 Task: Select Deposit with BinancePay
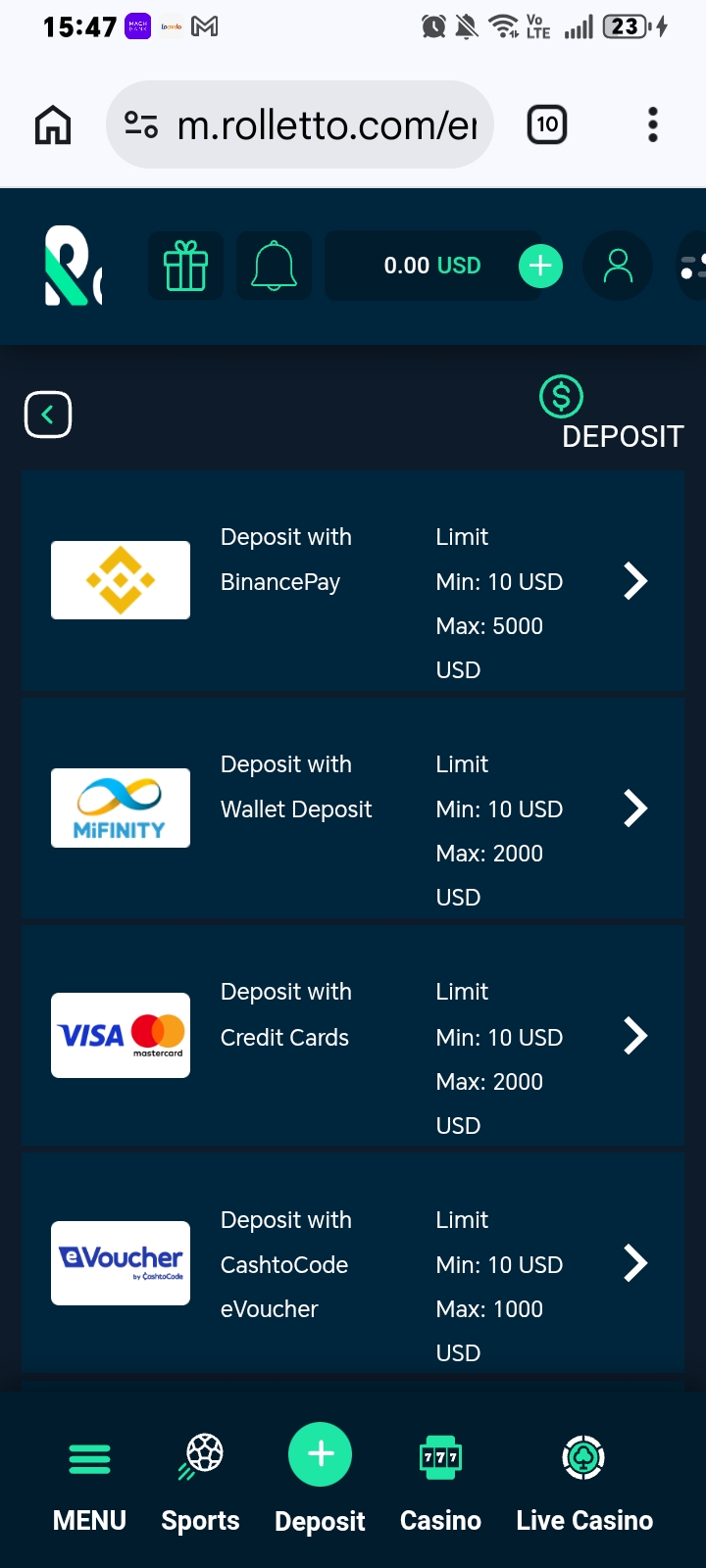[x=353, y=581]
